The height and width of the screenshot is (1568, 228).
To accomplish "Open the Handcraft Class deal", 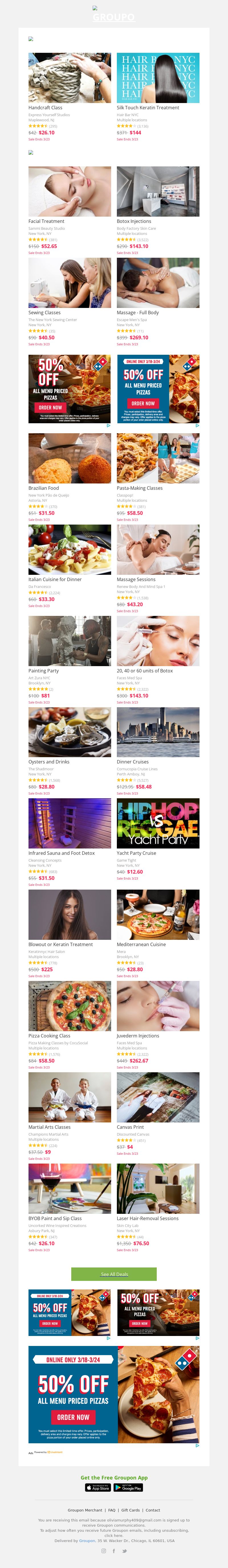I will pyautogui.click(x=69, y=78).
